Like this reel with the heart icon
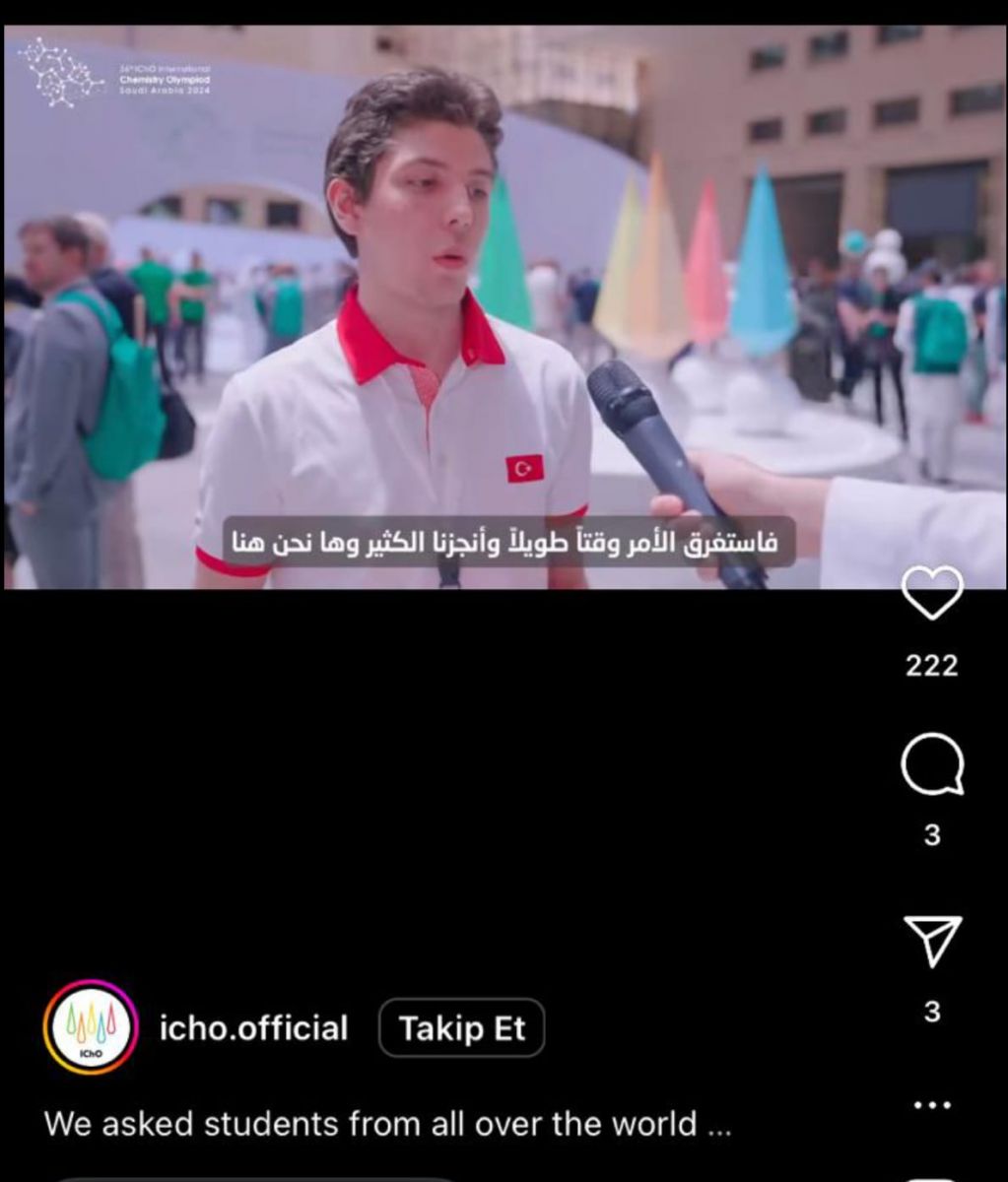 pos(931,594)
